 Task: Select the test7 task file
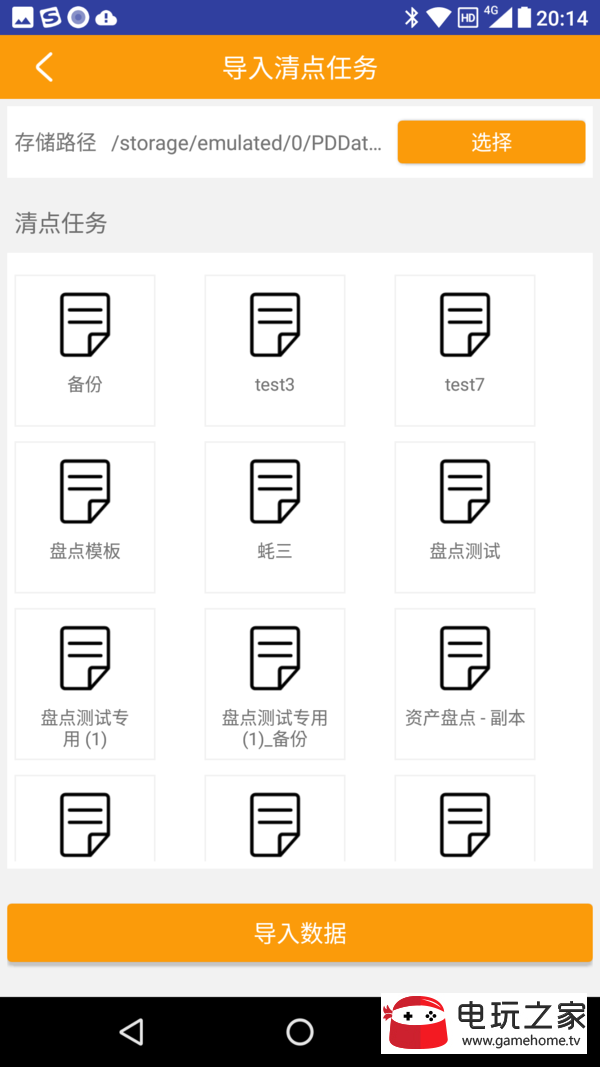pos(465,350)
